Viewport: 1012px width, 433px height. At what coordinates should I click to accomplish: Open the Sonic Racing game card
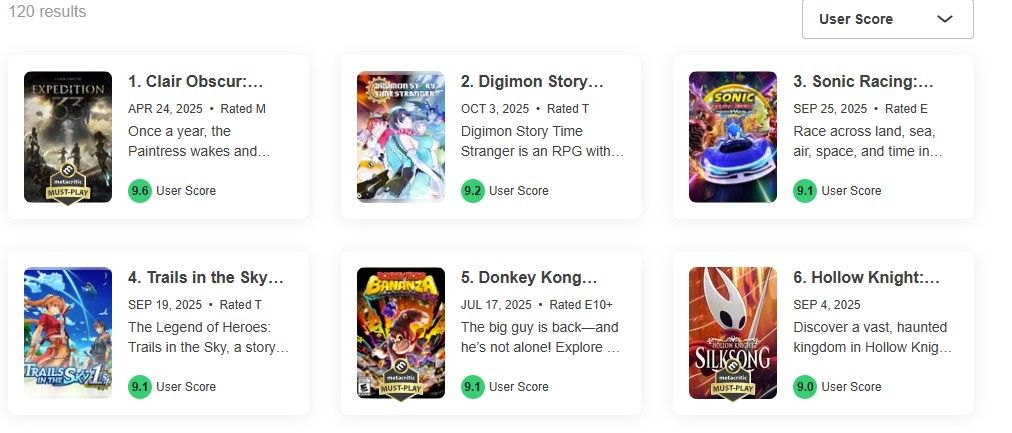coord(862,82)
